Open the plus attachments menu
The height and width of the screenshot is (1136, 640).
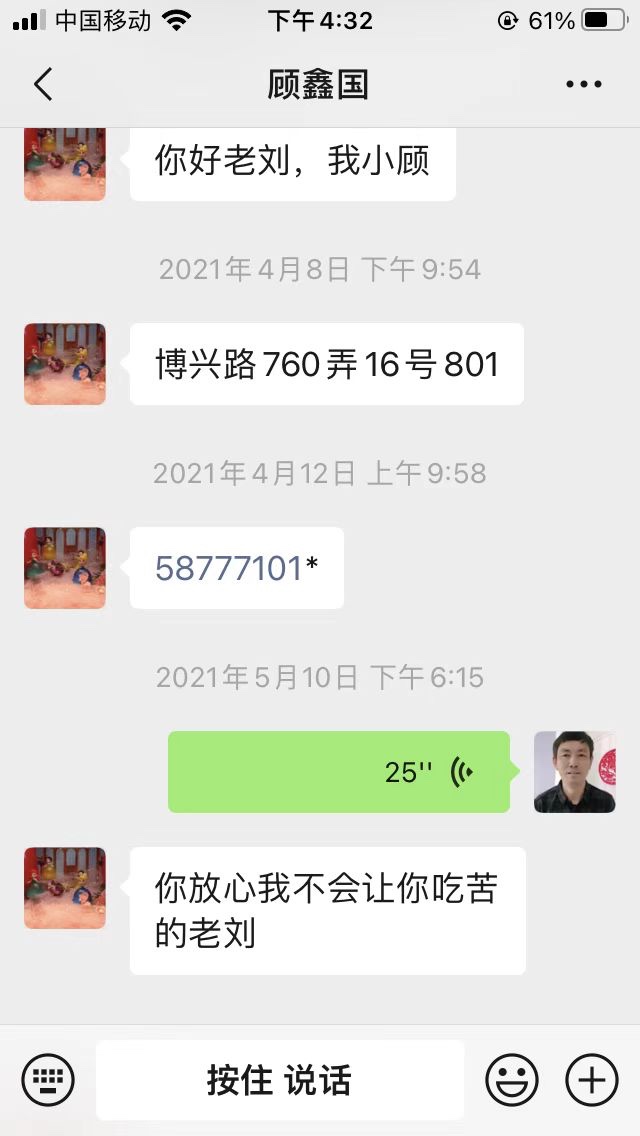pyautogui.click(x=592, y=1080)
